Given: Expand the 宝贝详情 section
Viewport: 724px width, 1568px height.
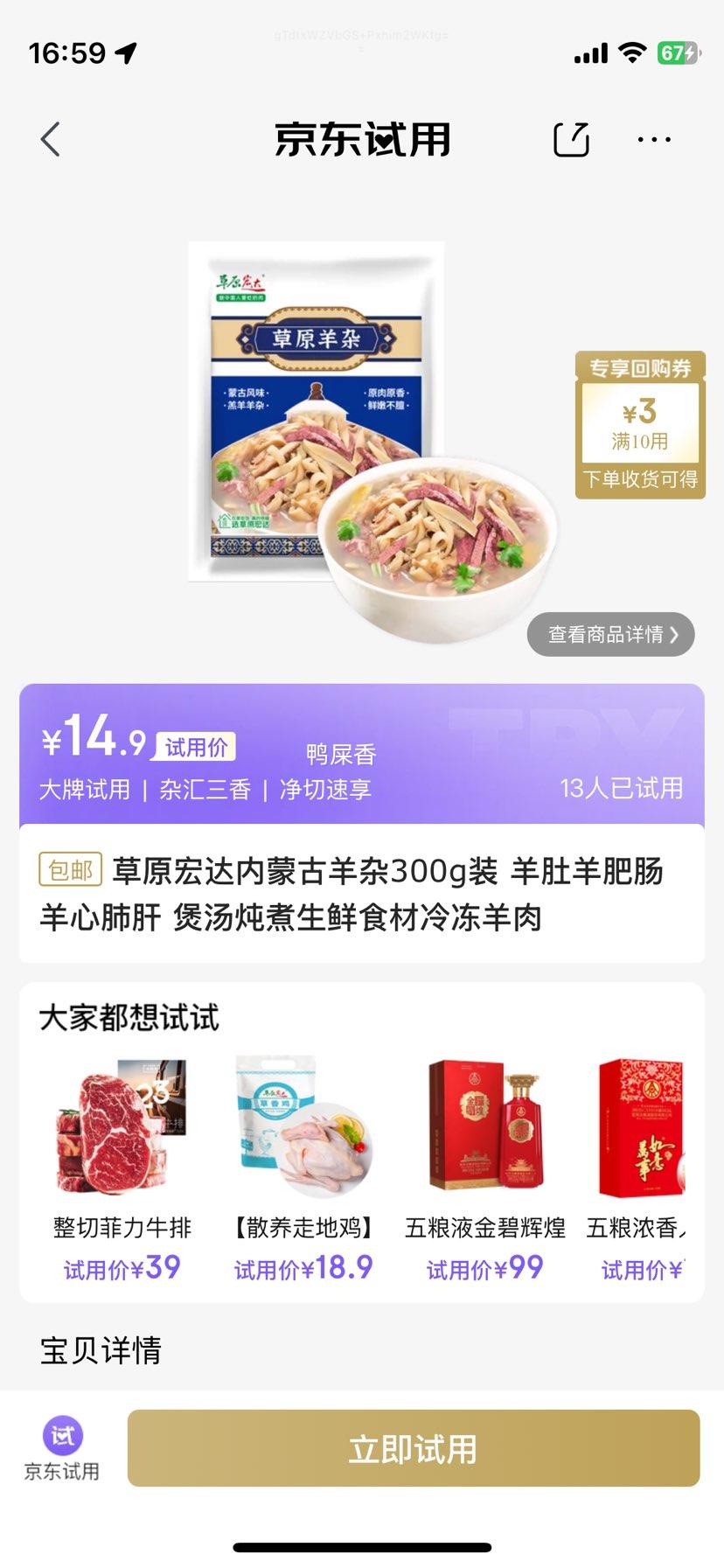Looking at the screenshot, I should pos(101,1350).
